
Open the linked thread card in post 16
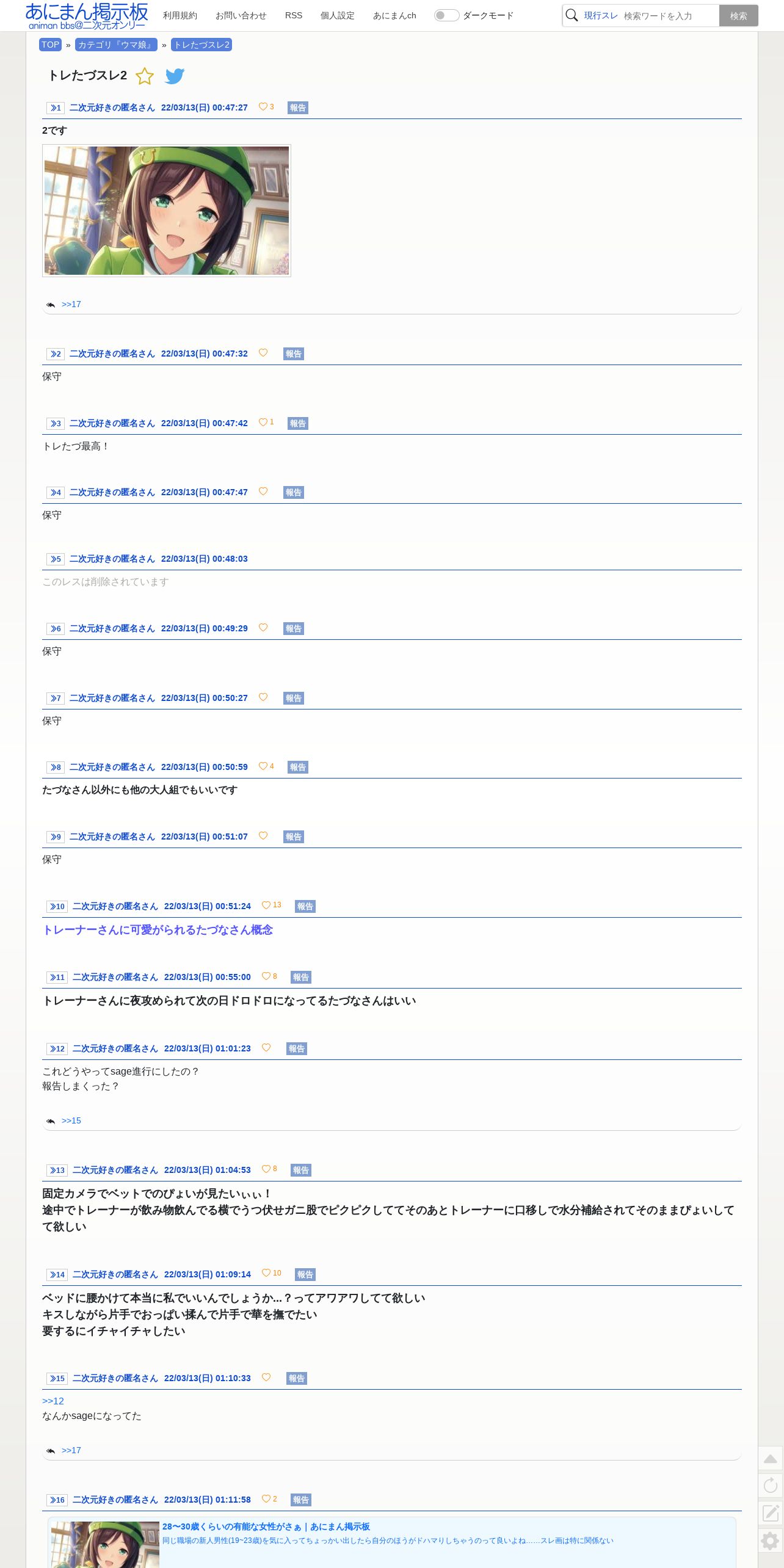[x=392, y=1543]
